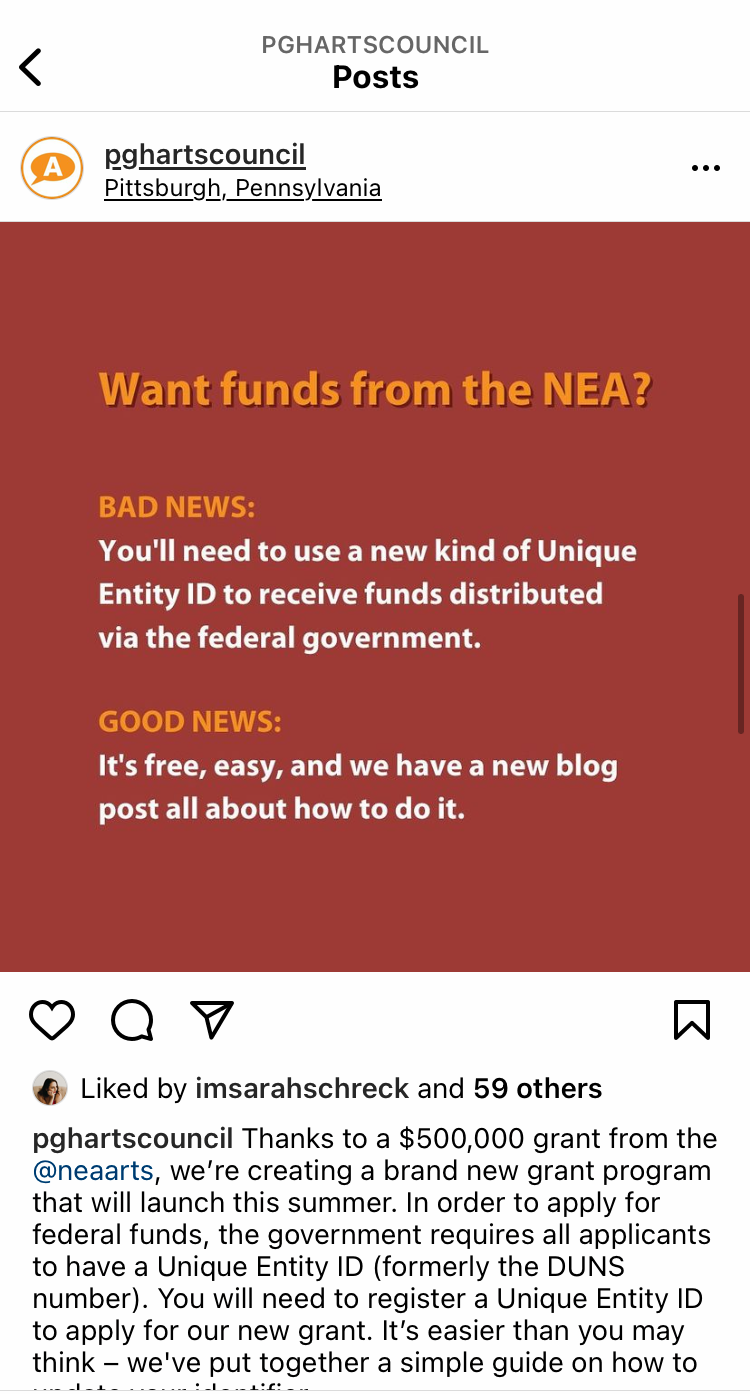Screen dimensions: 750x1394
Task: Open the pghartscouncil profile avatar
Action: click(52, 168)
